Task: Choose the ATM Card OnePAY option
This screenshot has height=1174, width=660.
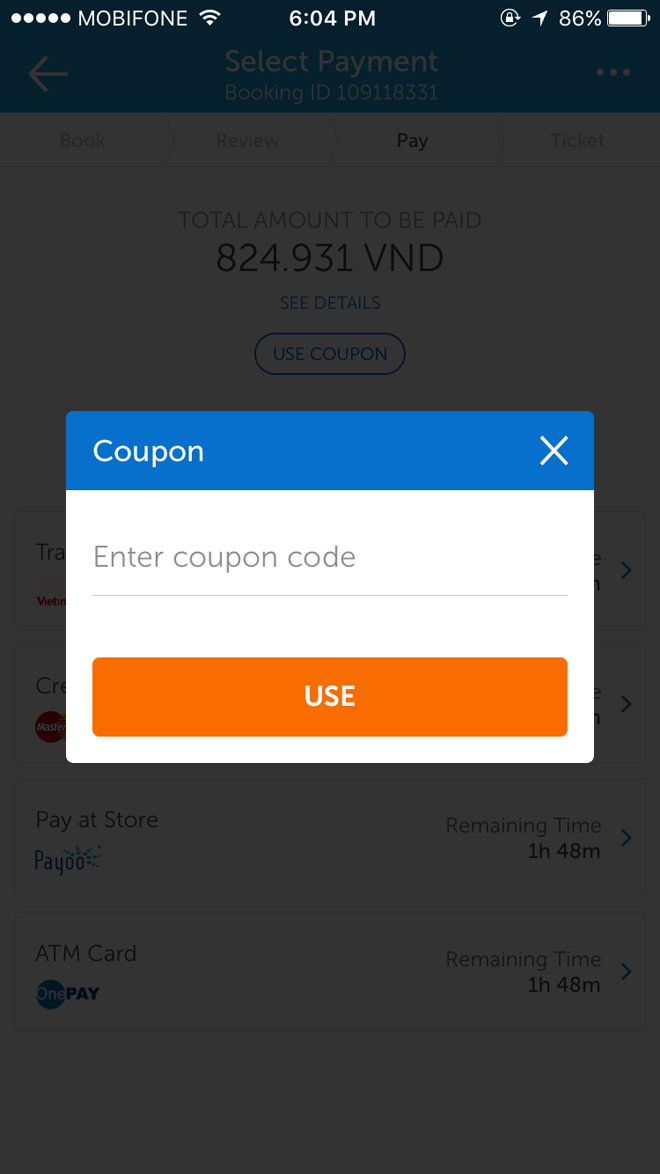Action: (x=329, y=971)
